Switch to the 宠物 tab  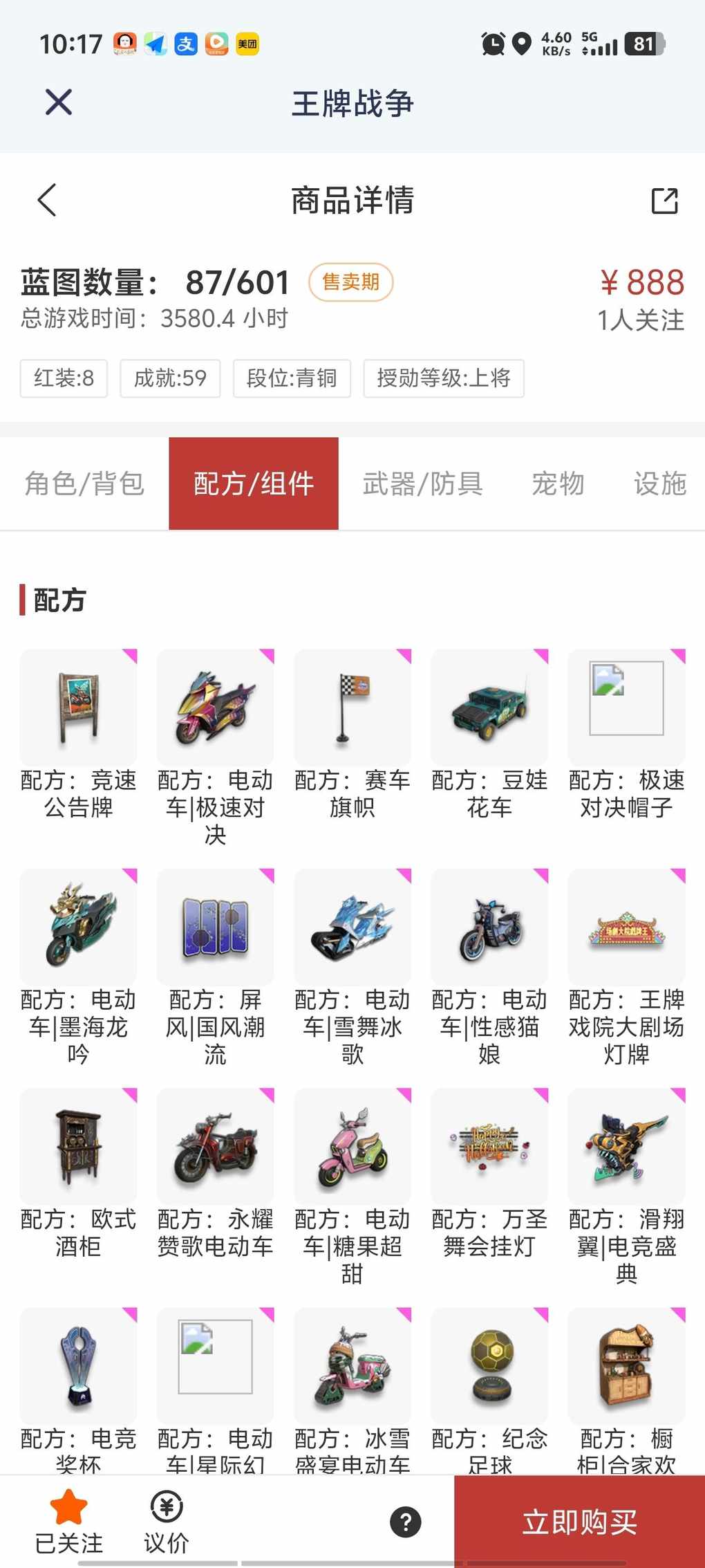[x=558, y=483]
